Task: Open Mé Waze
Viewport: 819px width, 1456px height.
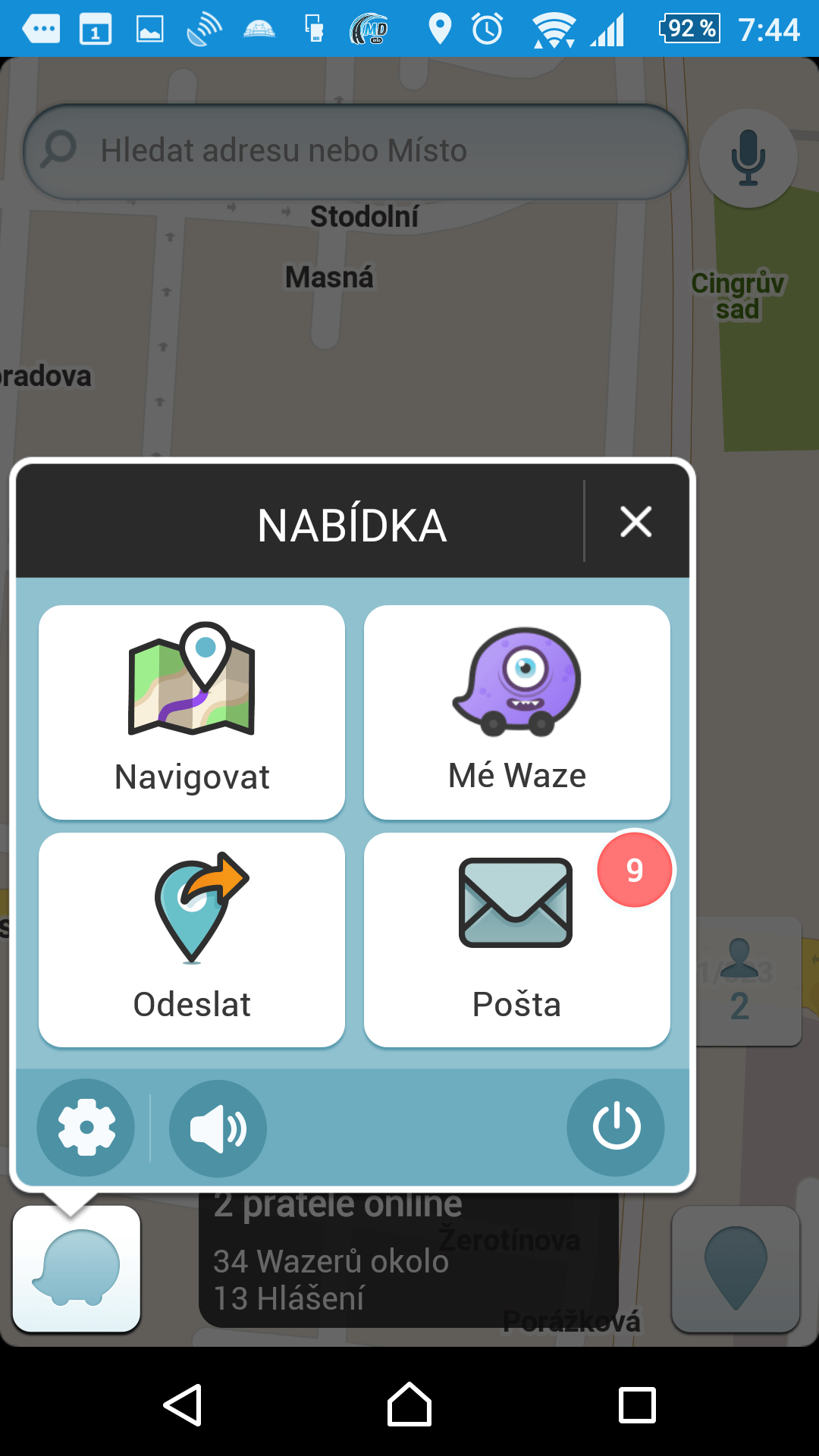Action: tap(517, 711)
